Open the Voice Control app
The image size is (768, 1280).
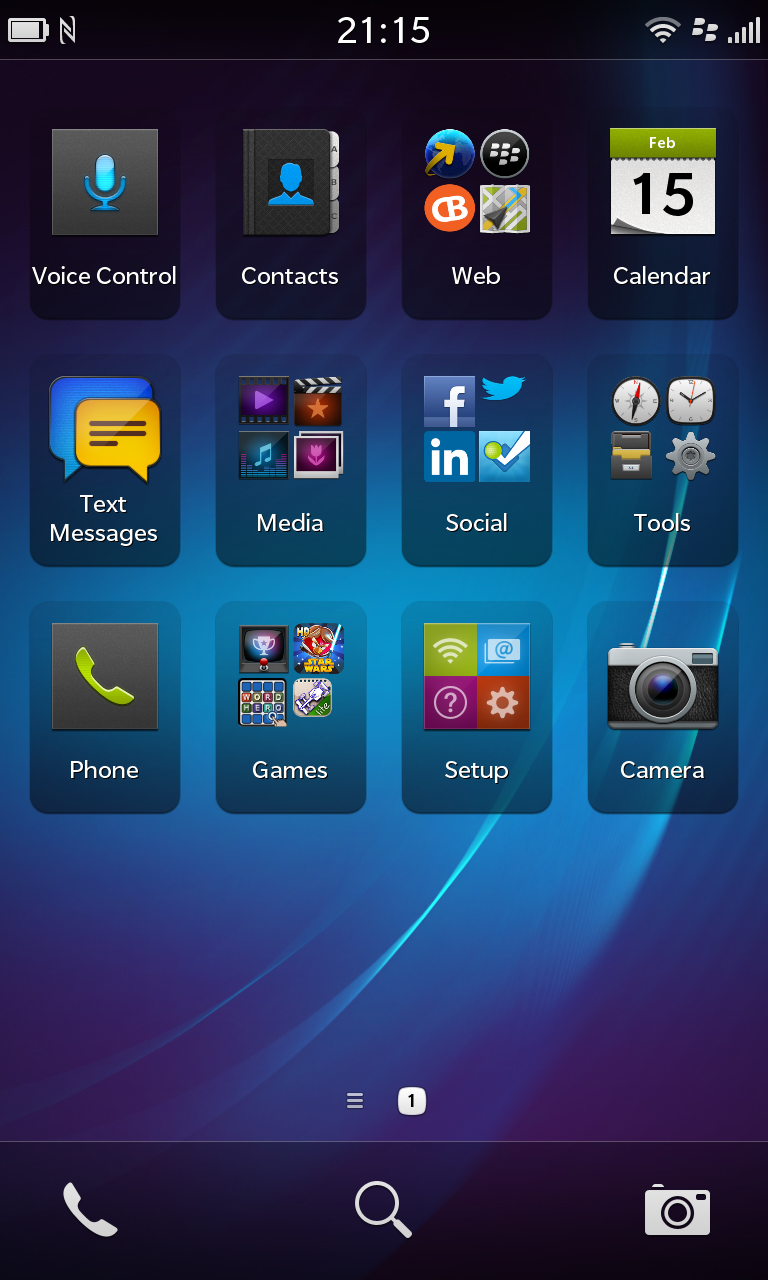[105, 213]
